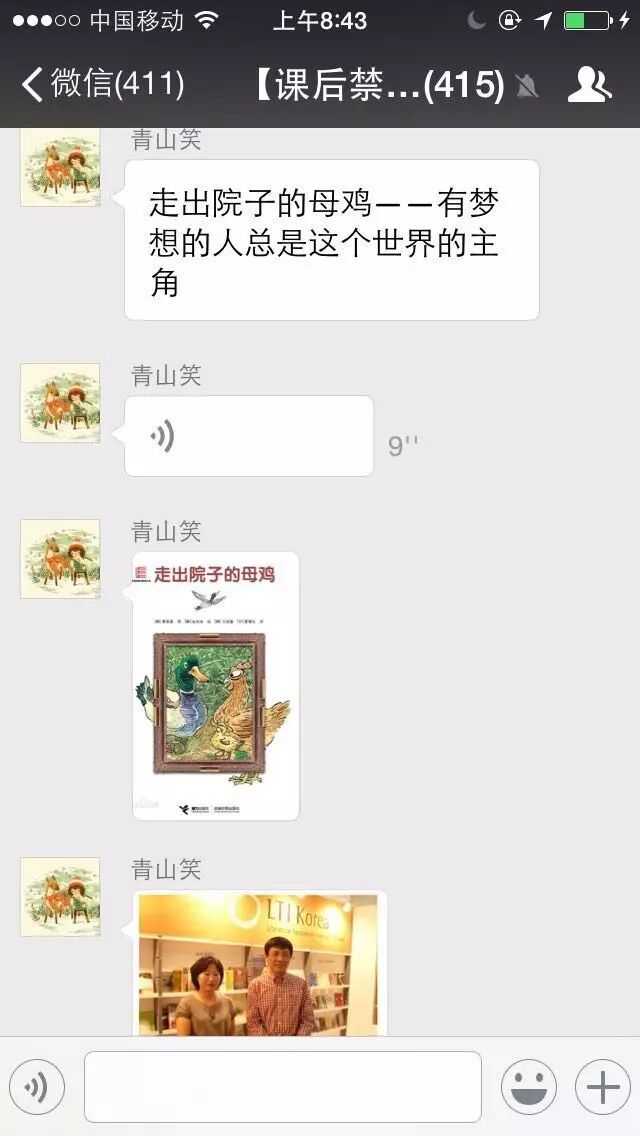Go back to the 微信 chat list
Viewport: 640px width, 1136px height.
100,84
